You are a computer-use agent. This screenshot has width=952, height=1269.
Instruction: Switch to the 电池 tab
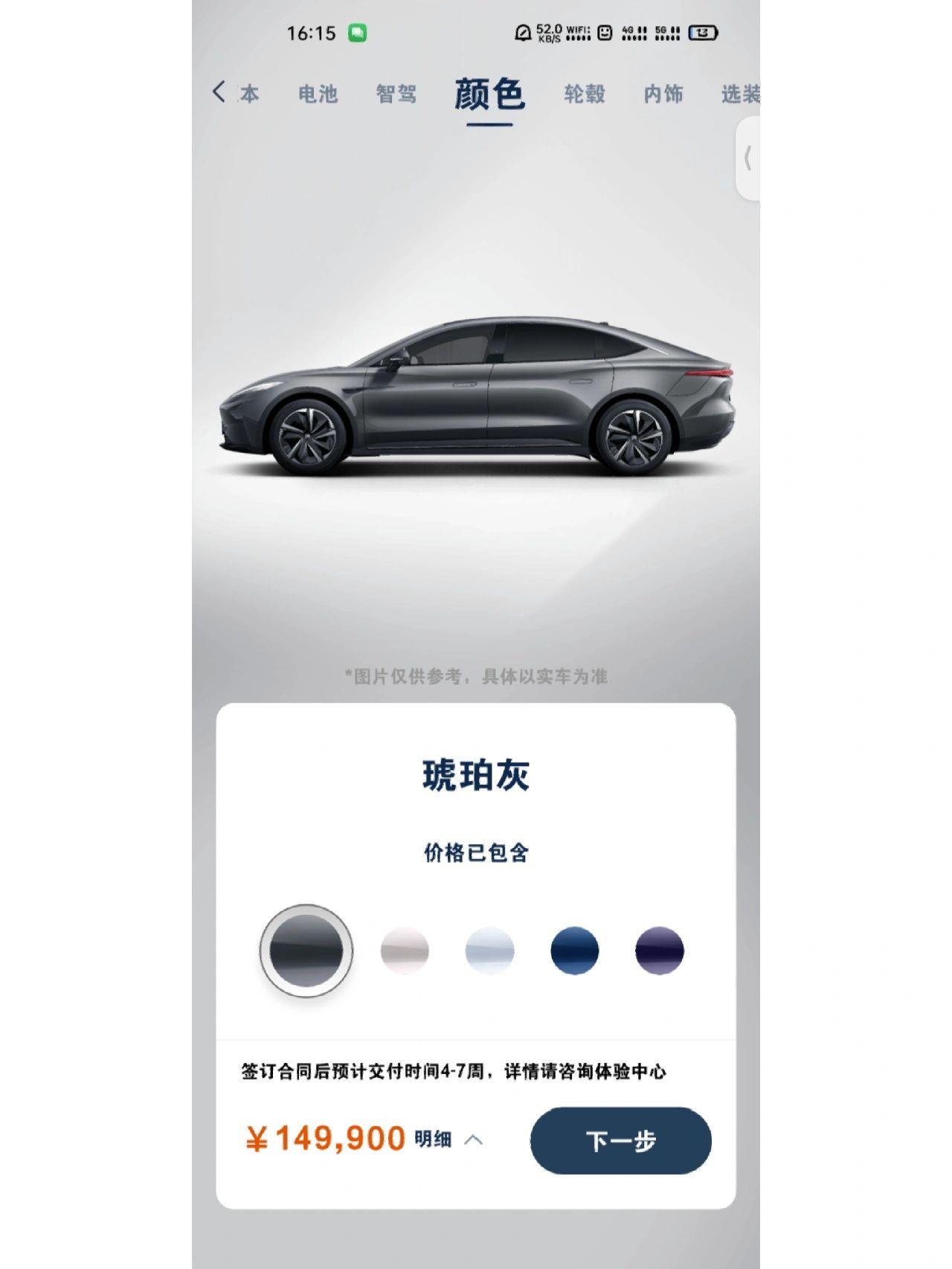tap(318, 94)
